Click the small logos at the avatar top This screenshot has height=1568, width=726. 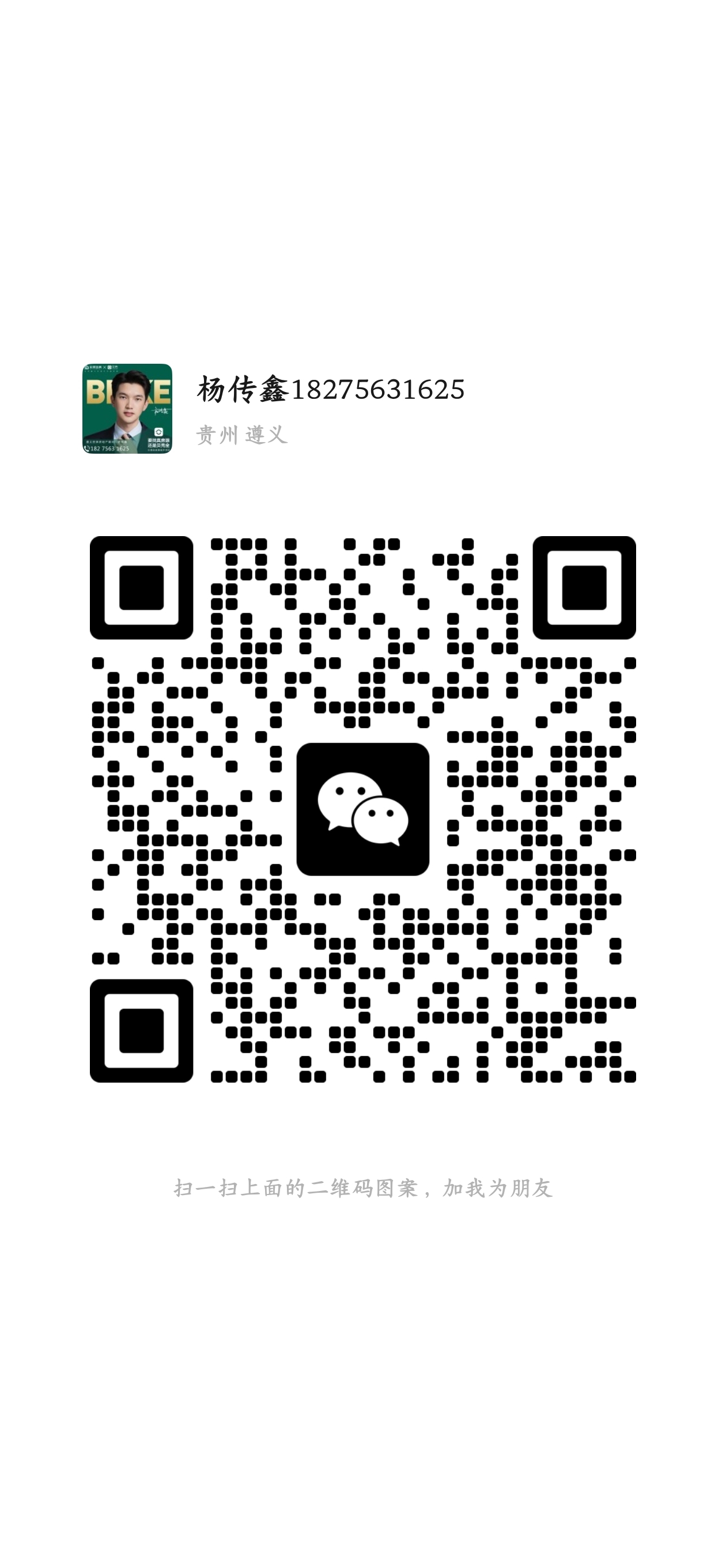click(101, 369)
